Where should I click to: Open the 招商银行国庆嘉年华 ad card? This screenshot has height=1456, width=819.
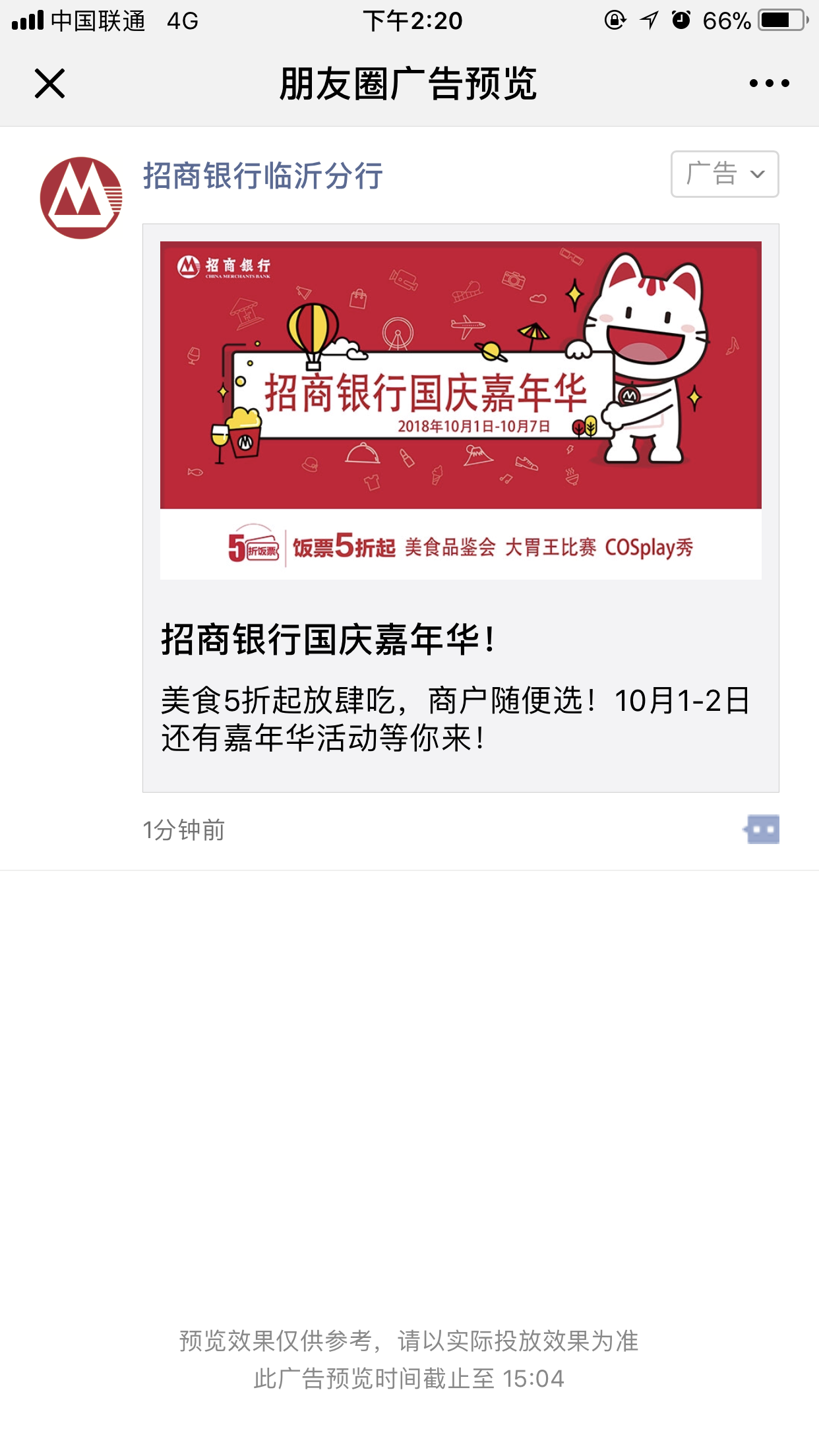[461, 508]
